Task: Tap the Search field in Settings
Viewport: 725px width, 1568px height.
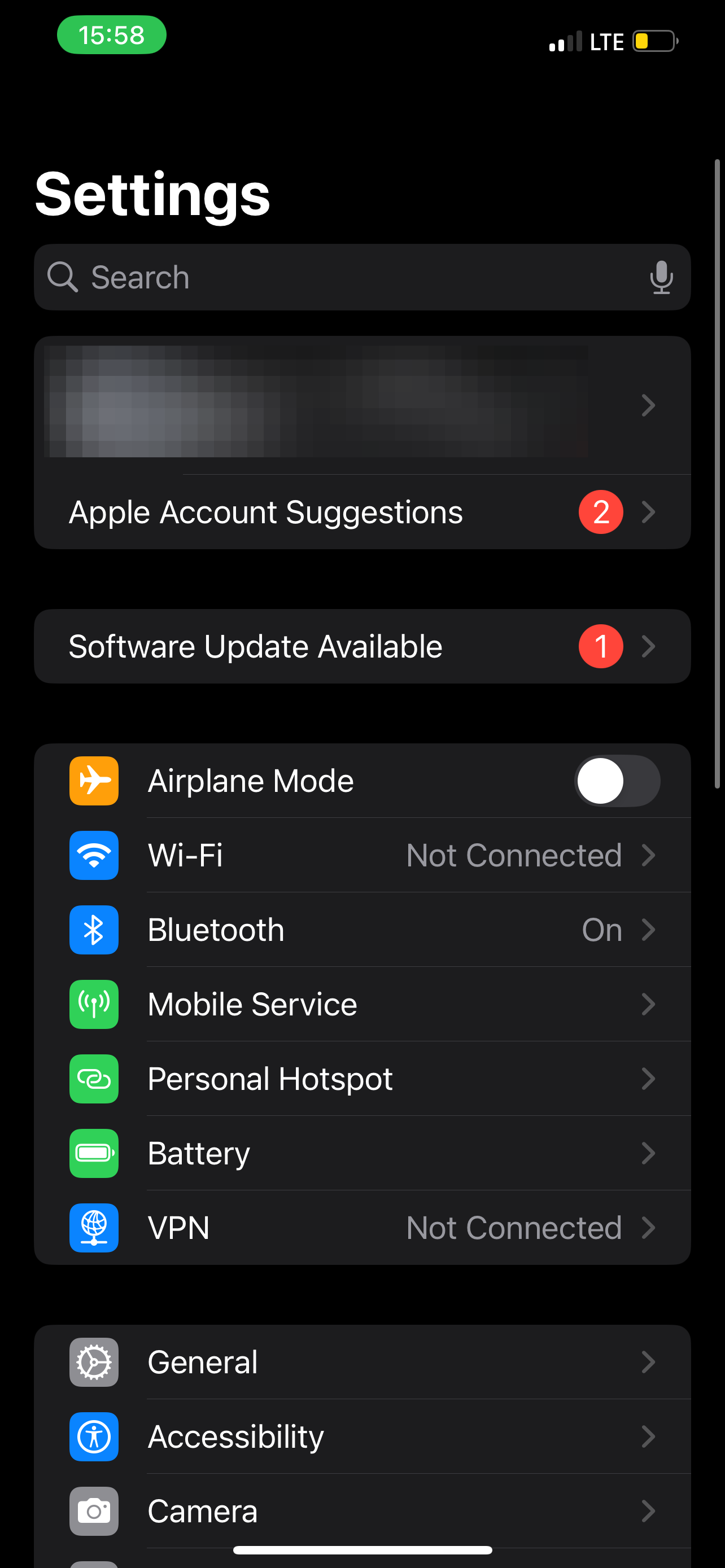Action: 341,278
